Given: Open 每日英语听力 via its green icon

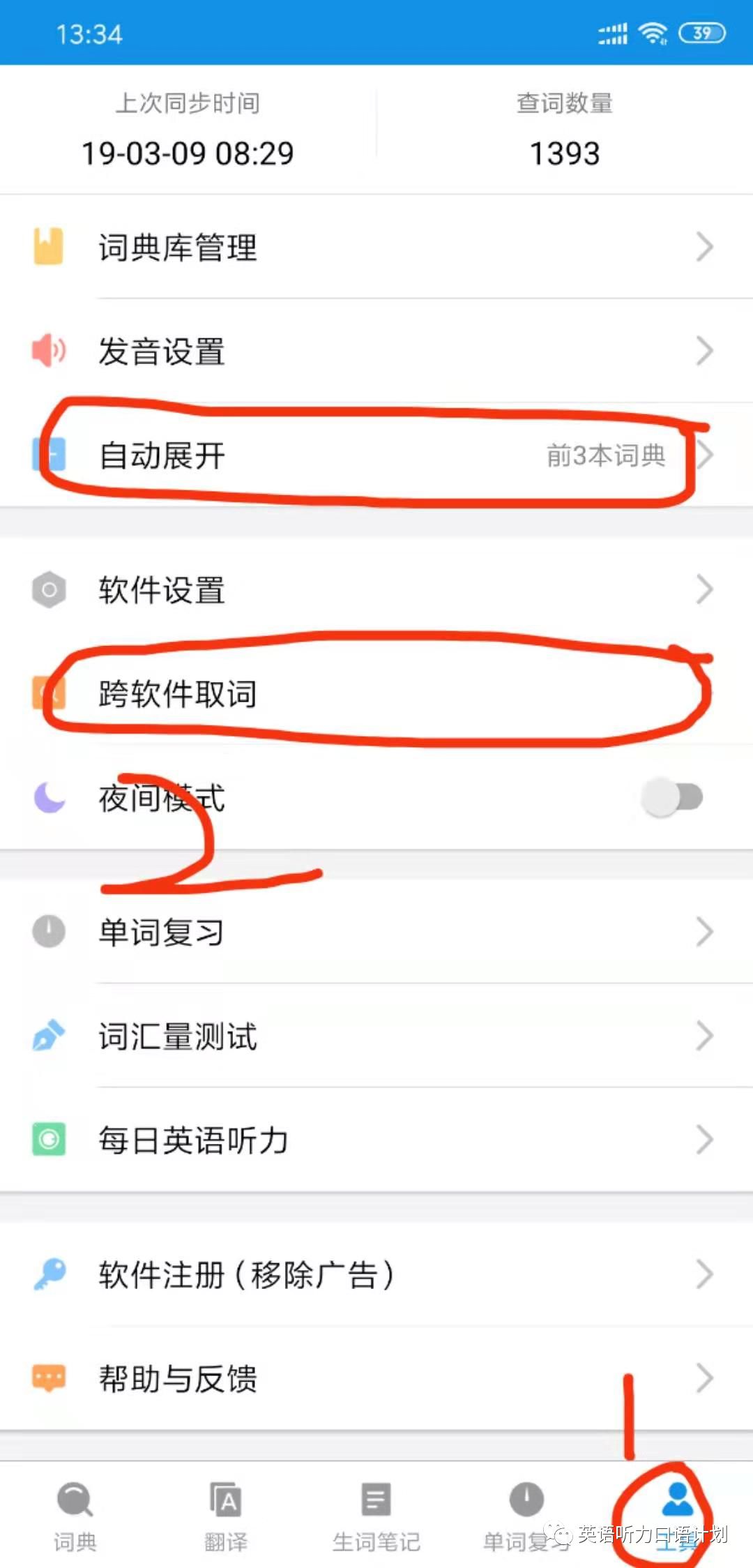Looking at the screenshot, I should click(47, 1140).
